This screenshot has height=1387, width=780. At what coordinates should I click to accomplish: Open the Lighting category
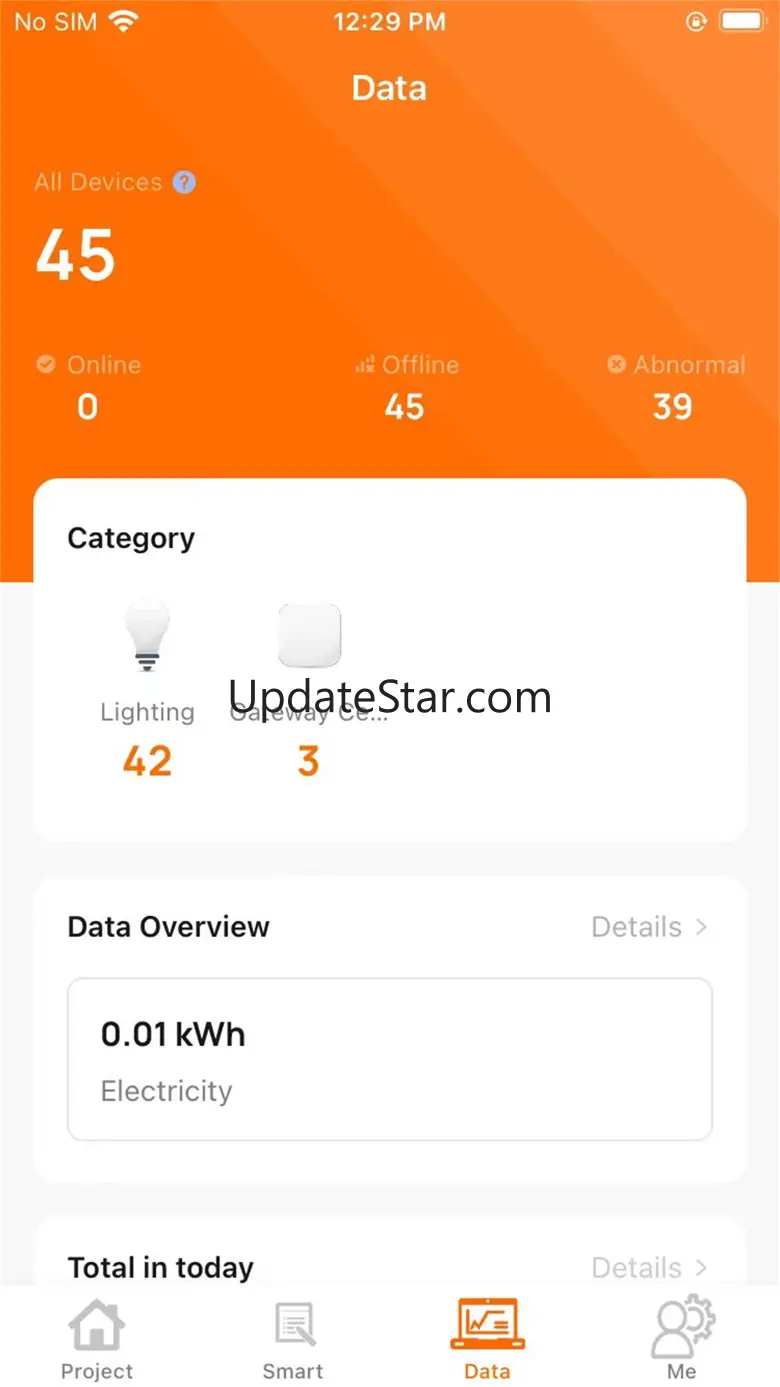point(147,688)
